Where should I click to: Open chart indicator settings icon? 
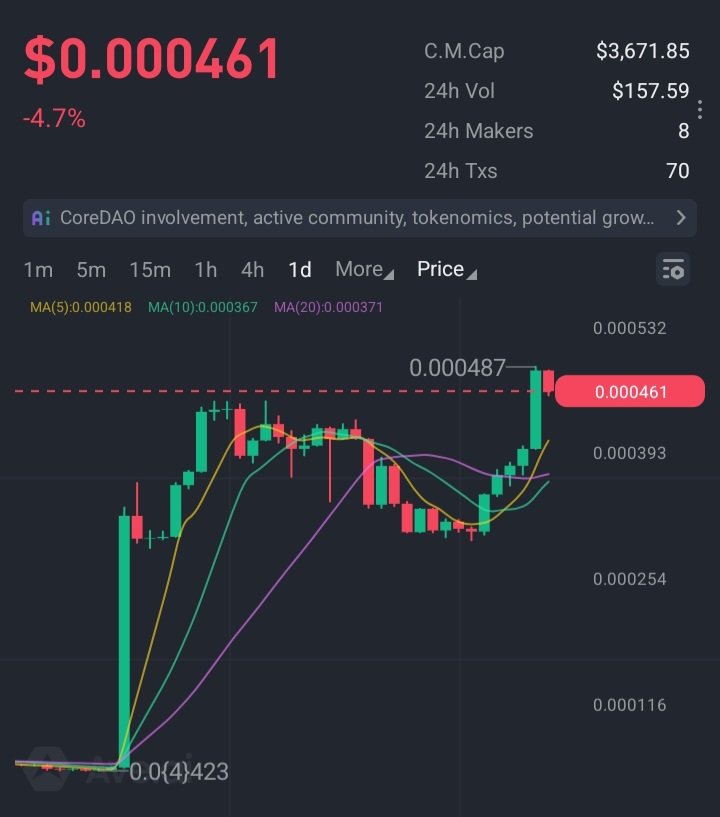click(x=674, y=269)
